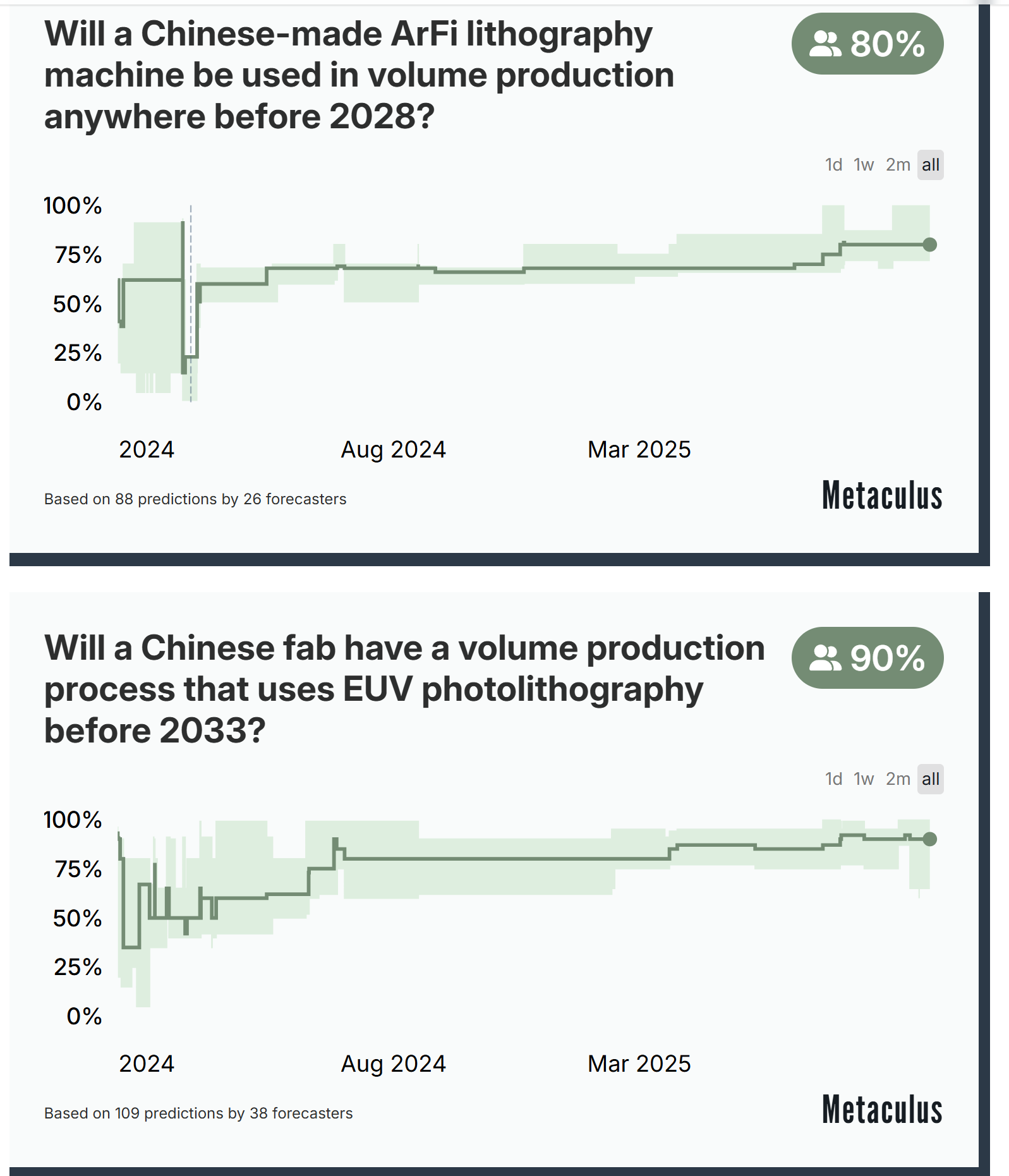
Task: Select the 1d range on the EUV photolithography chart
Action: click(x=833, y=779)
